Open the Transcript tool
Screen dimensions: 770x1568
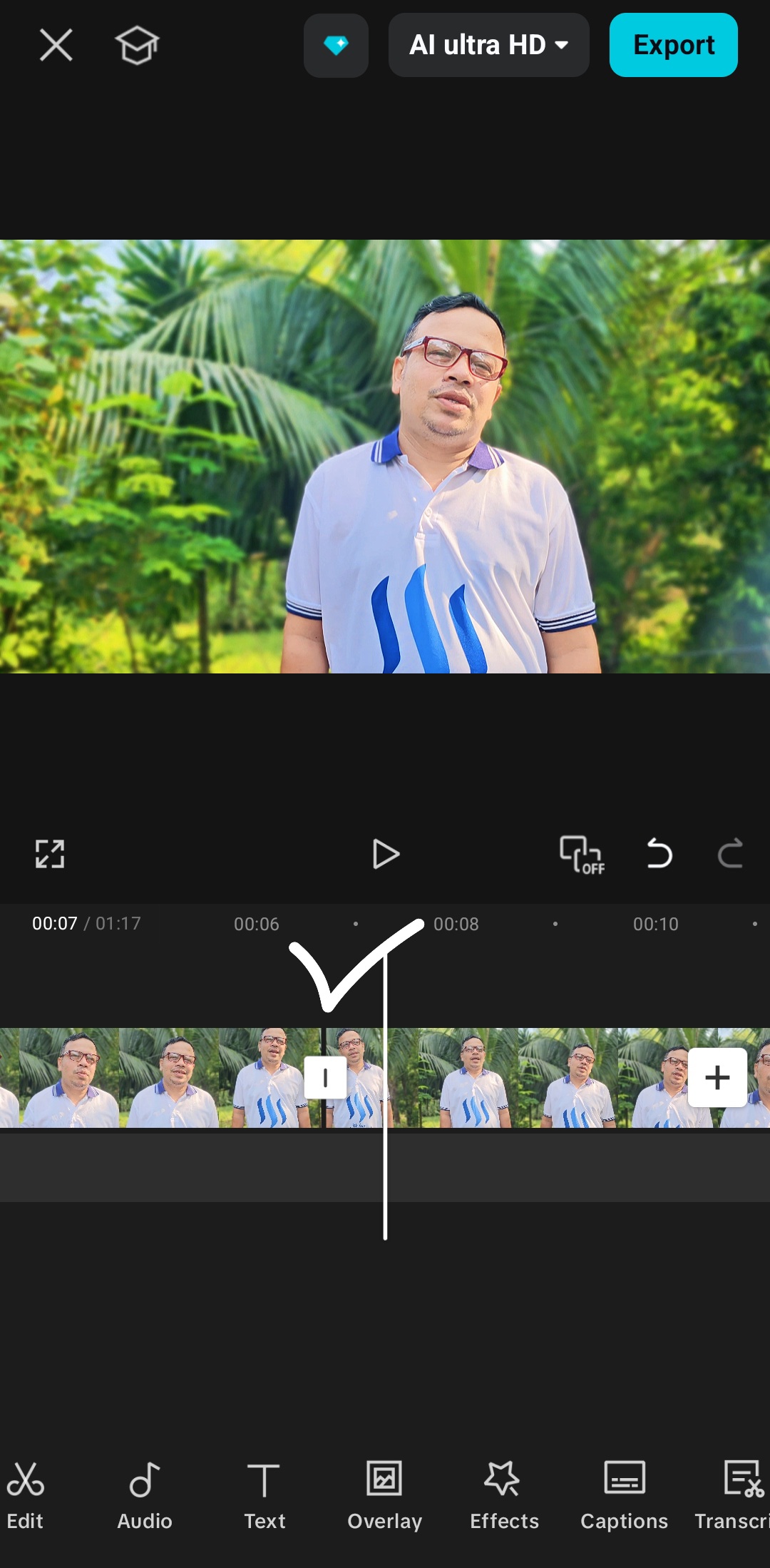[x=734, y=1495]
